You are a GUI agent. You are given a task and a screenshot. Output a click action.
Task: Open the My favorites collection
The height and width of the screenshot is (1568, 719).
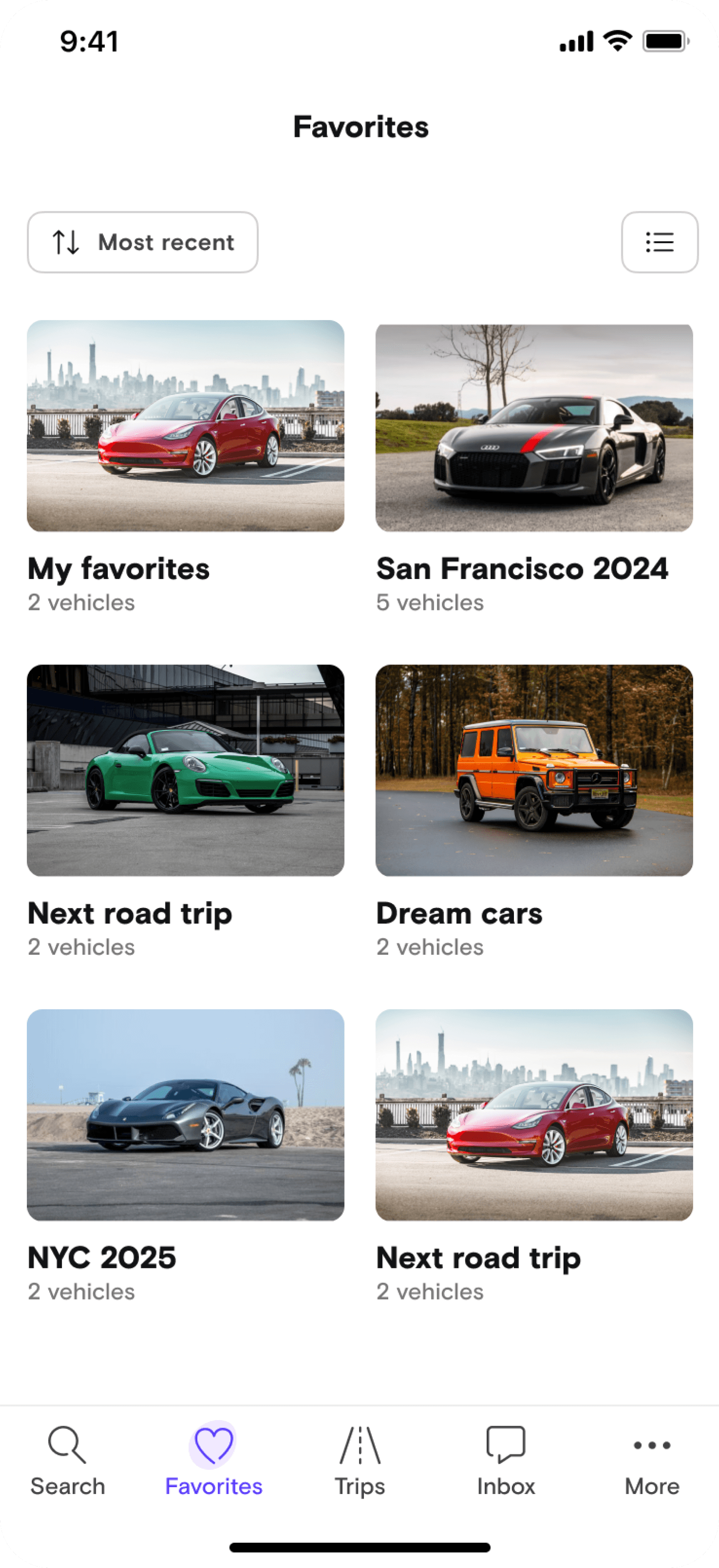coord(185,426)
